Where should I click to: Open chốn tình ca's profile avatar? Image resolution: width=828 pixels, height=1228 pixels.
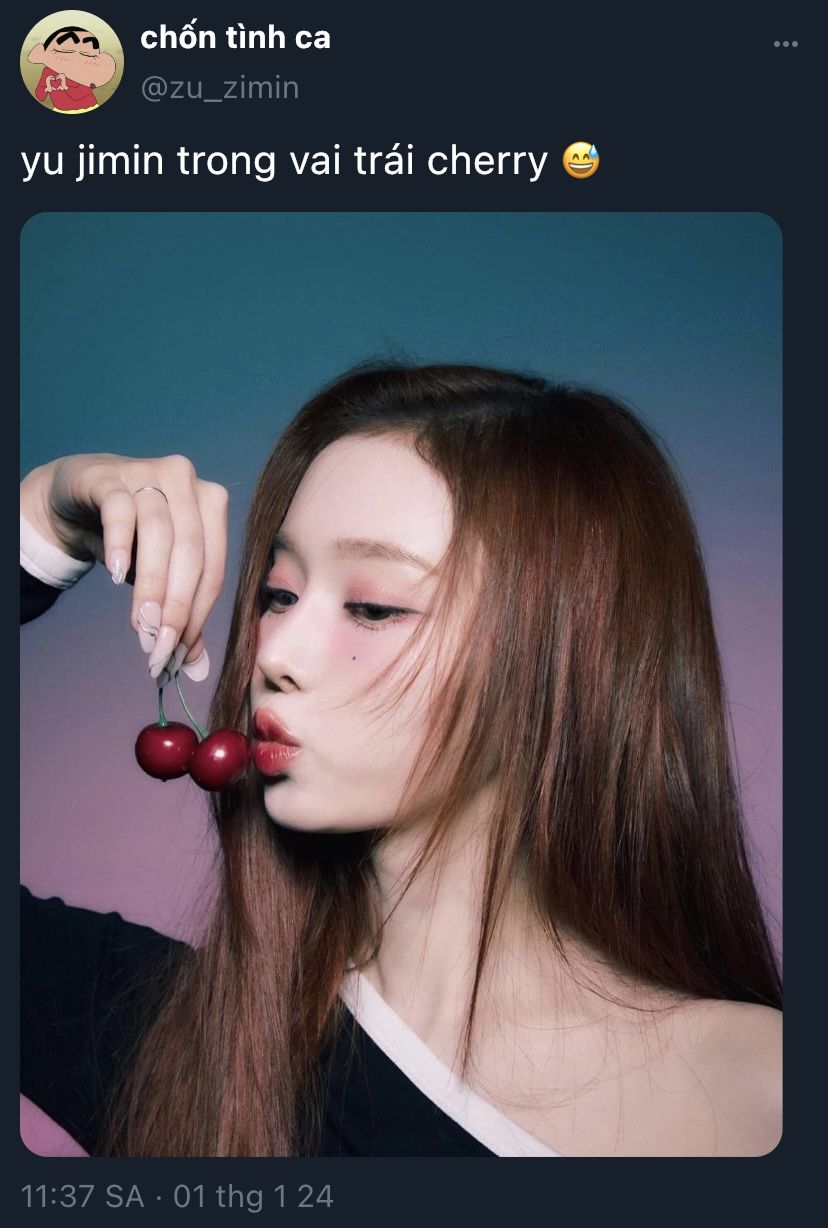pyautogui.click(x=66, y=62)
